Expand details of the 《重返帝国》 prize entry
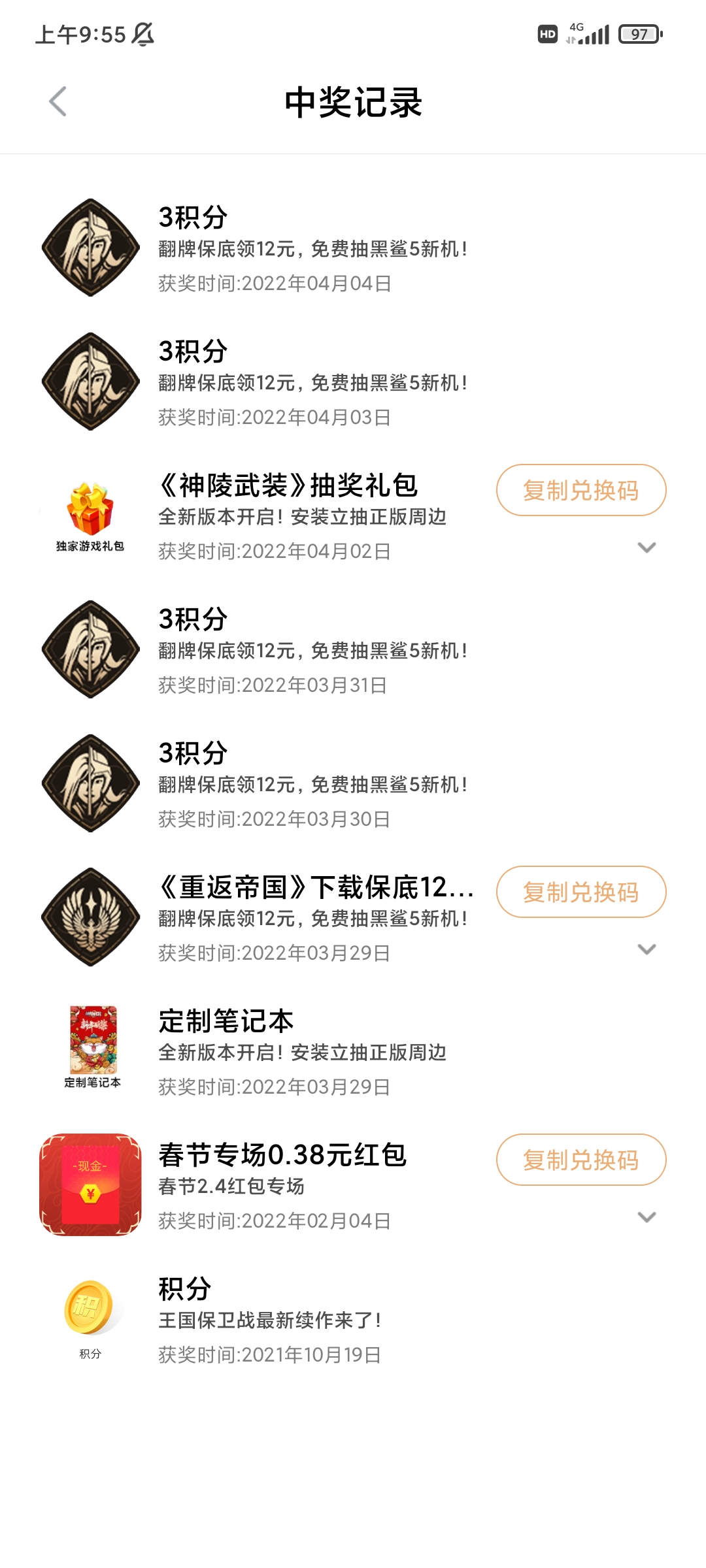The width and height of the screenshot is (706, 1568). coord(647,949)
